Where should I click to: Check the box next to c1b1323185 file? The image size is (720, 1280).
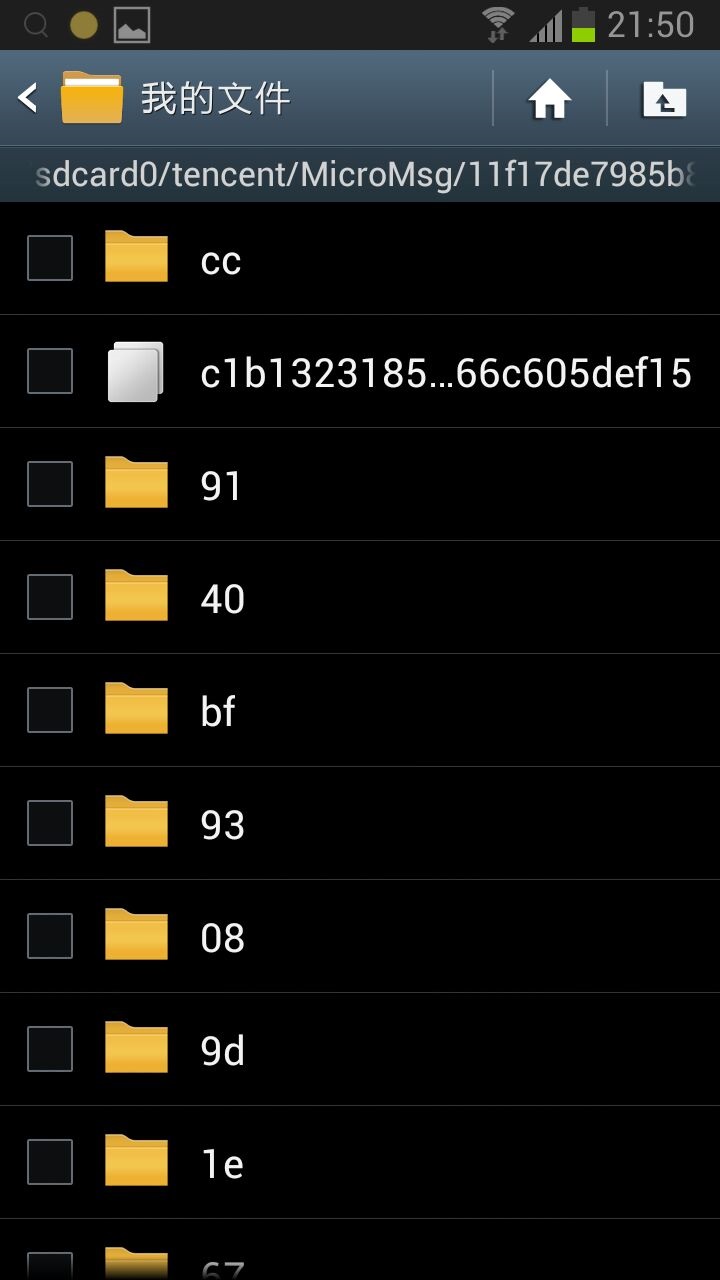pyautogui.click(x=50, y=372)
